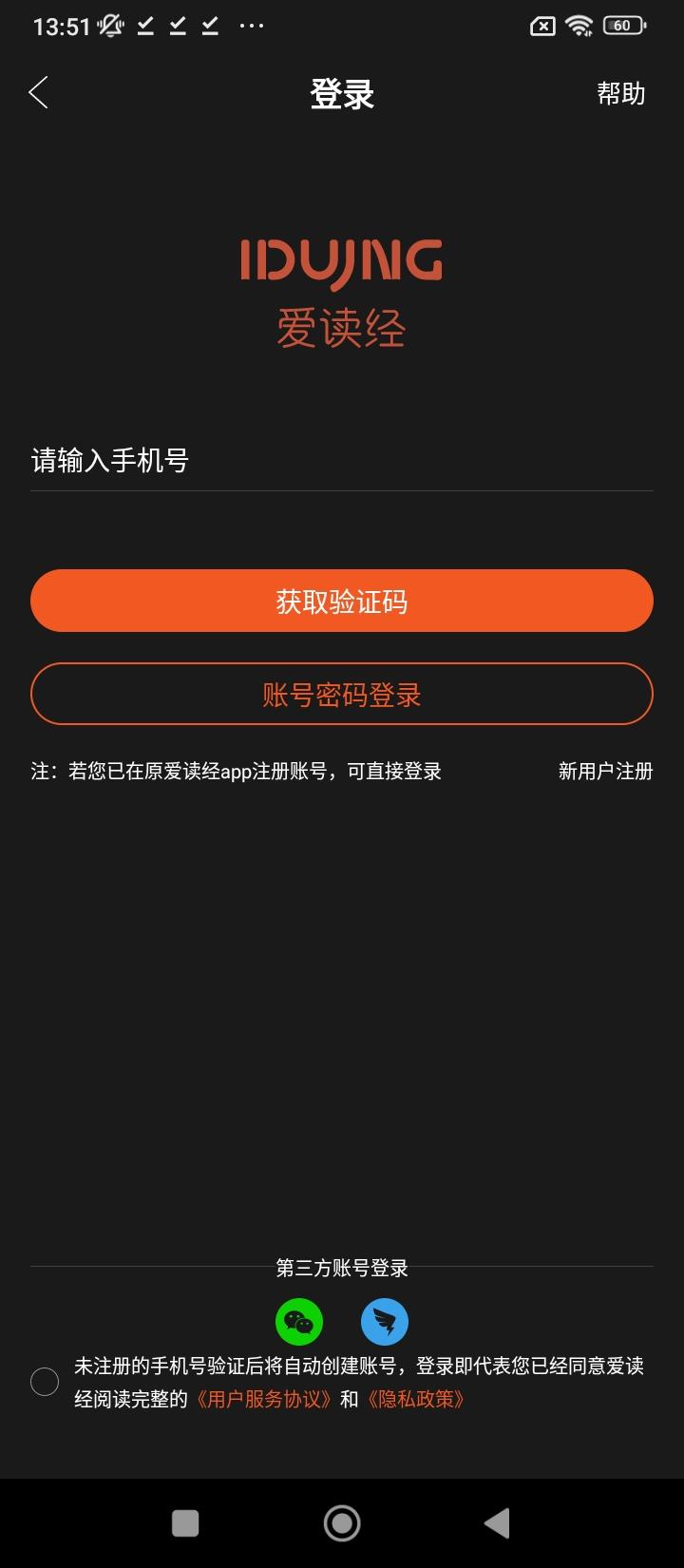Open the 帮助 help page
Viewport: 684px width, 1568px height.
(x=620, y=93)
